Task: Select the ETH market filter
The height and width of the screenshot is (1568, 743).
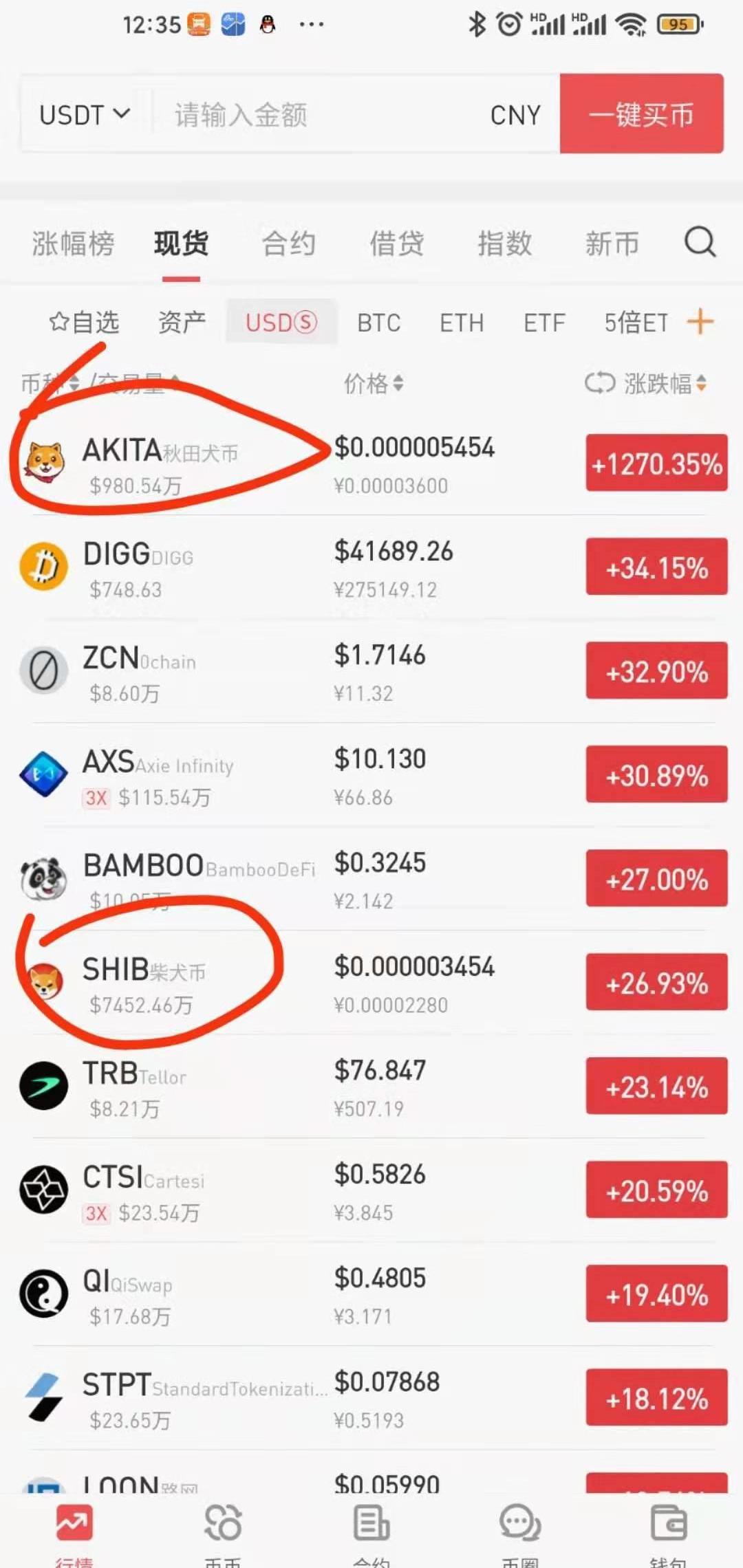Action: (x=462, y=323)
